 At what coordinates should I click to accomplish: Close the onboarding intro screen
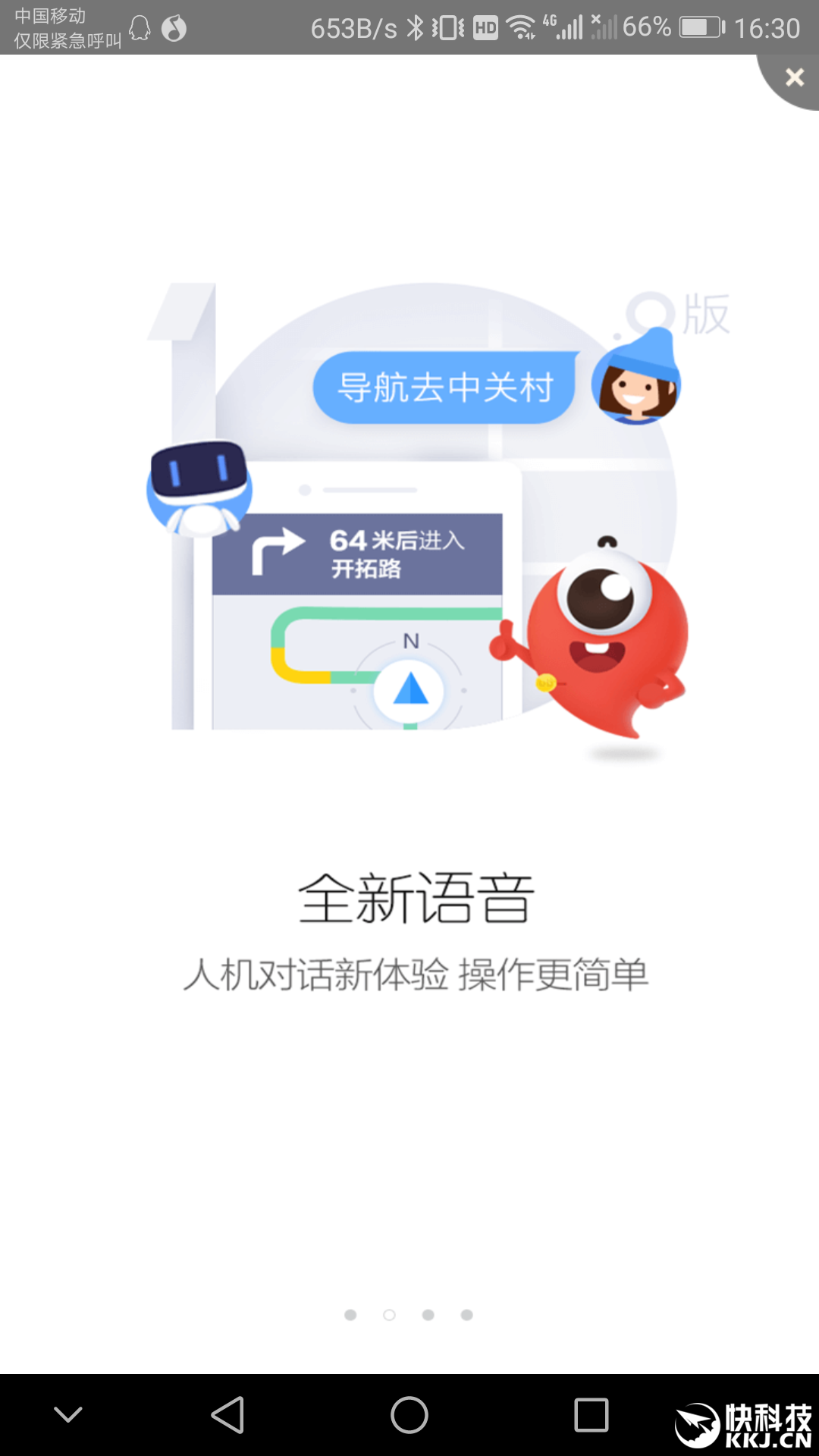point(794,77)
